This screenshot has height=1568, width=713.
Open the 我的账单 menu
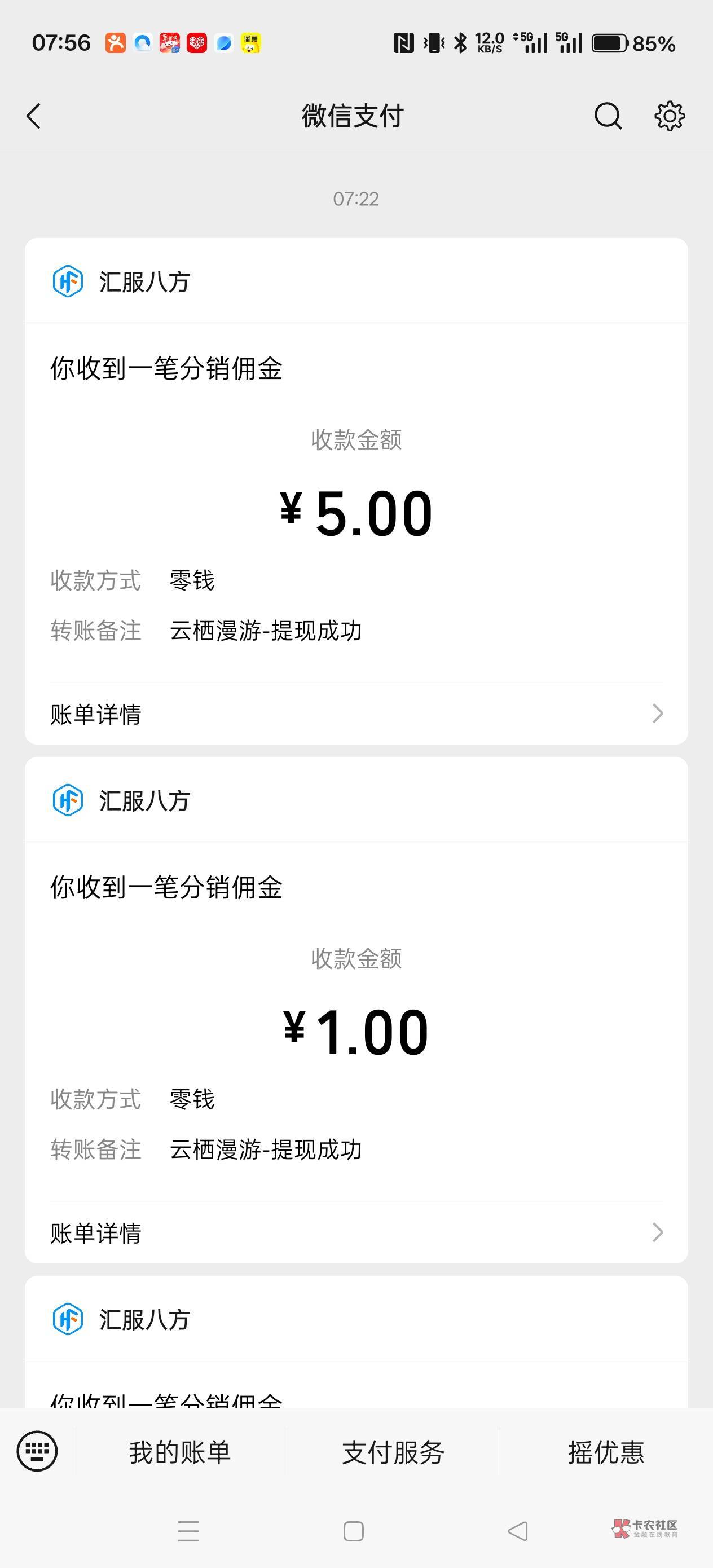(x=181, y=1452)
